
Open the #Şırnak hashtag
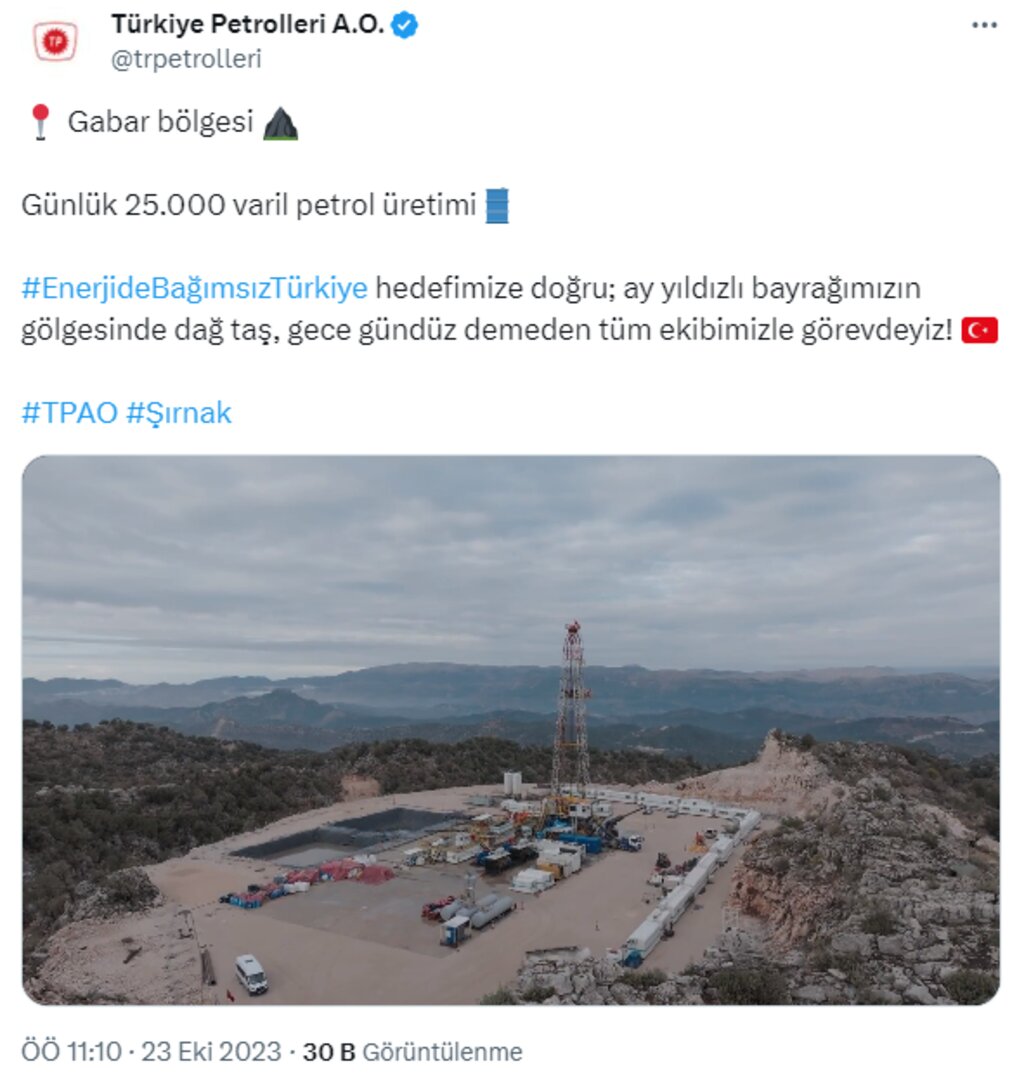(179, 413)
